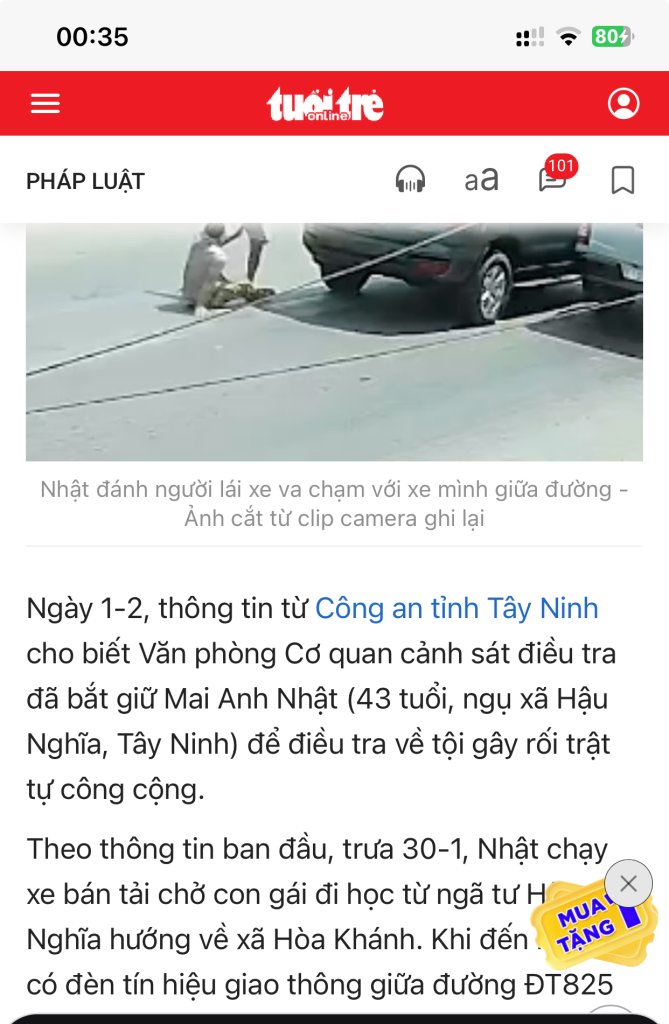View the 101 comments
The height and width of the screenshot is (1024, 669).
[553, 178]
